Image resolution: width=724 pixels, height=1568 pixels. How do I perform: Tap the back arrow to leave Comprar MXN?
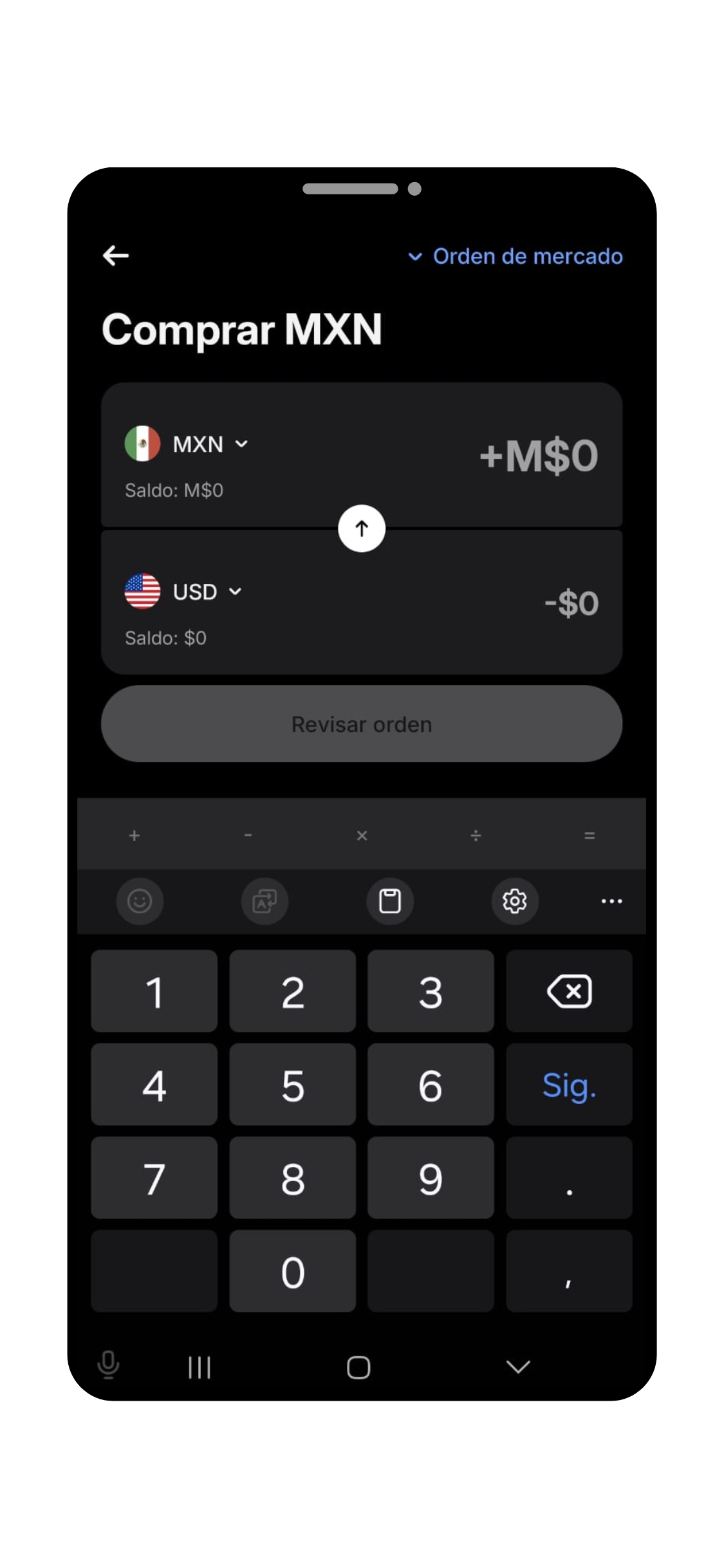116,256
